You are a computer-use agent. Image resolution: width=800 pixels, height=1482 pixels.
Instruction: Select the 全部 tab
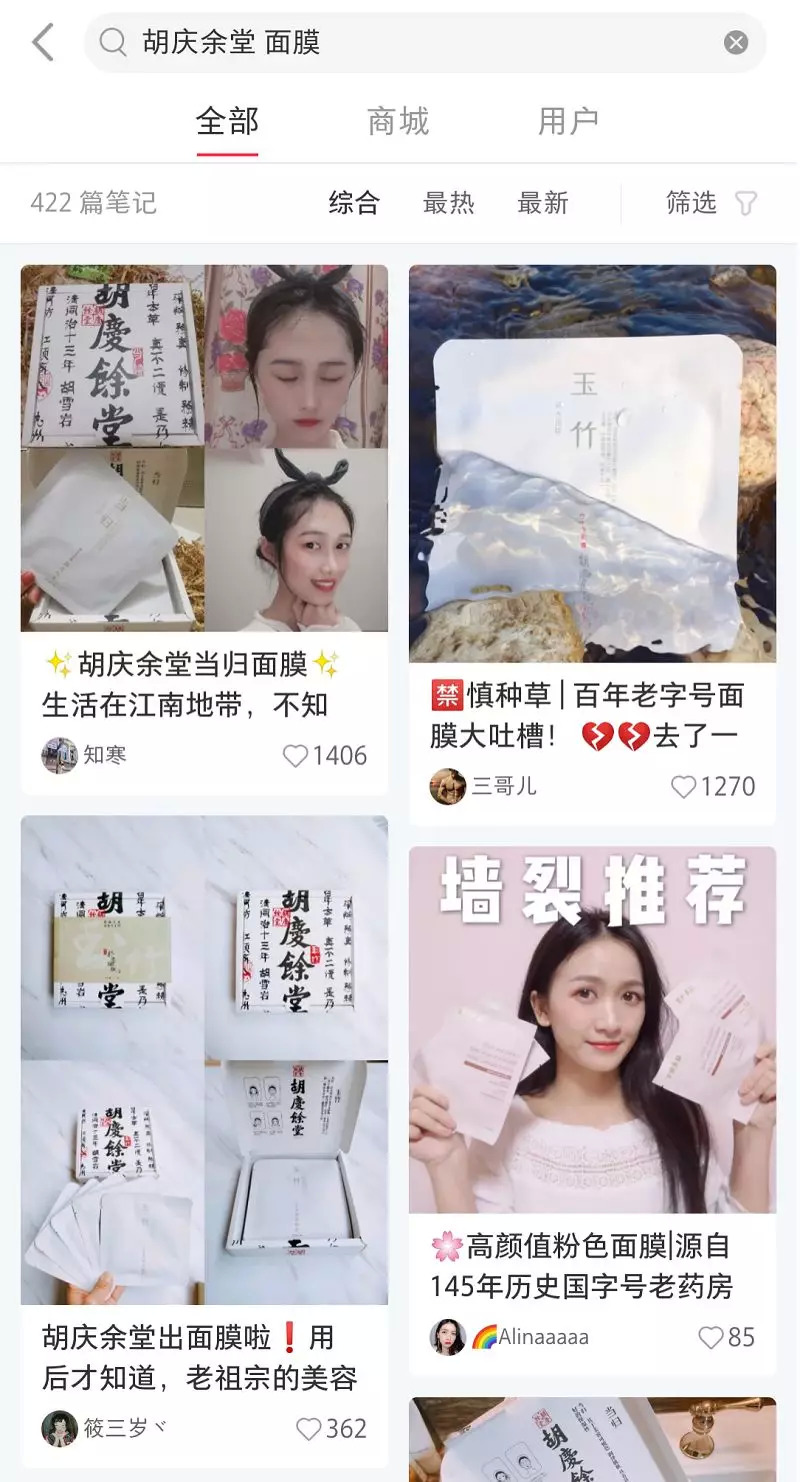click(x=227, y=122)
